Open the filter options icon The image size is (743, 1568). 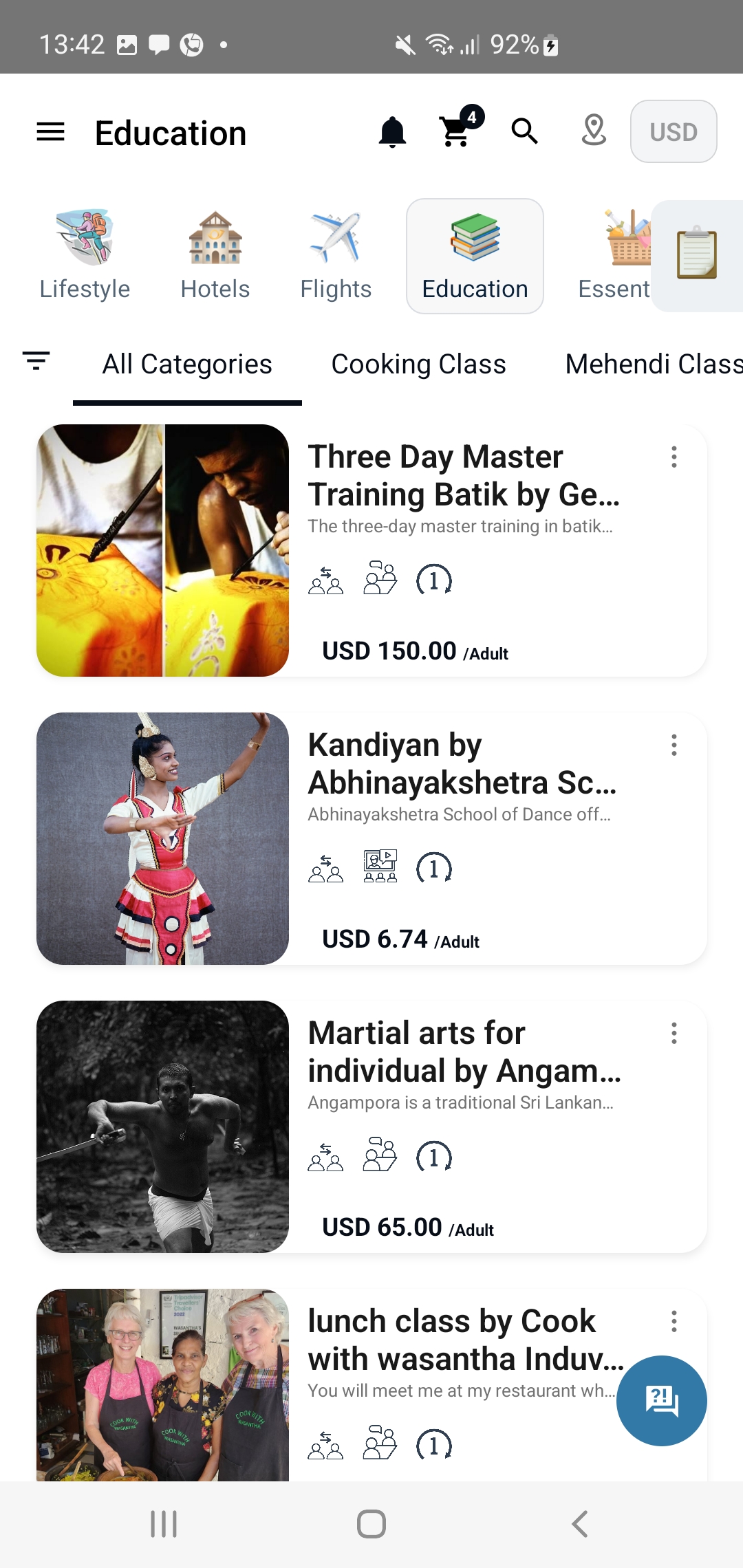[x=36, y=361]
